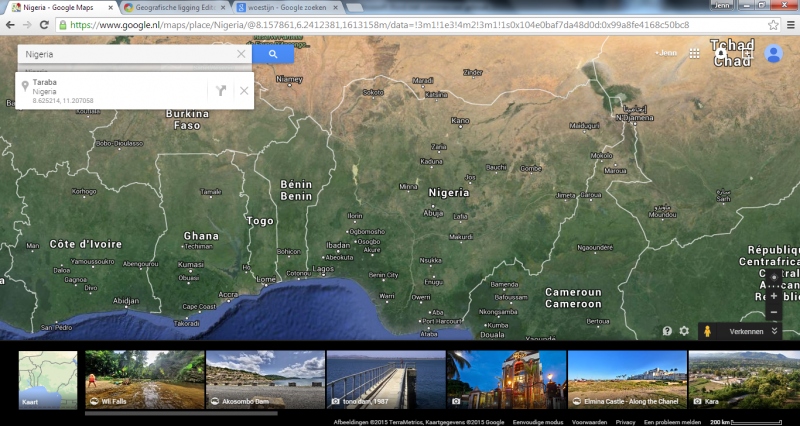Clear the Nigeria search text

241,54
